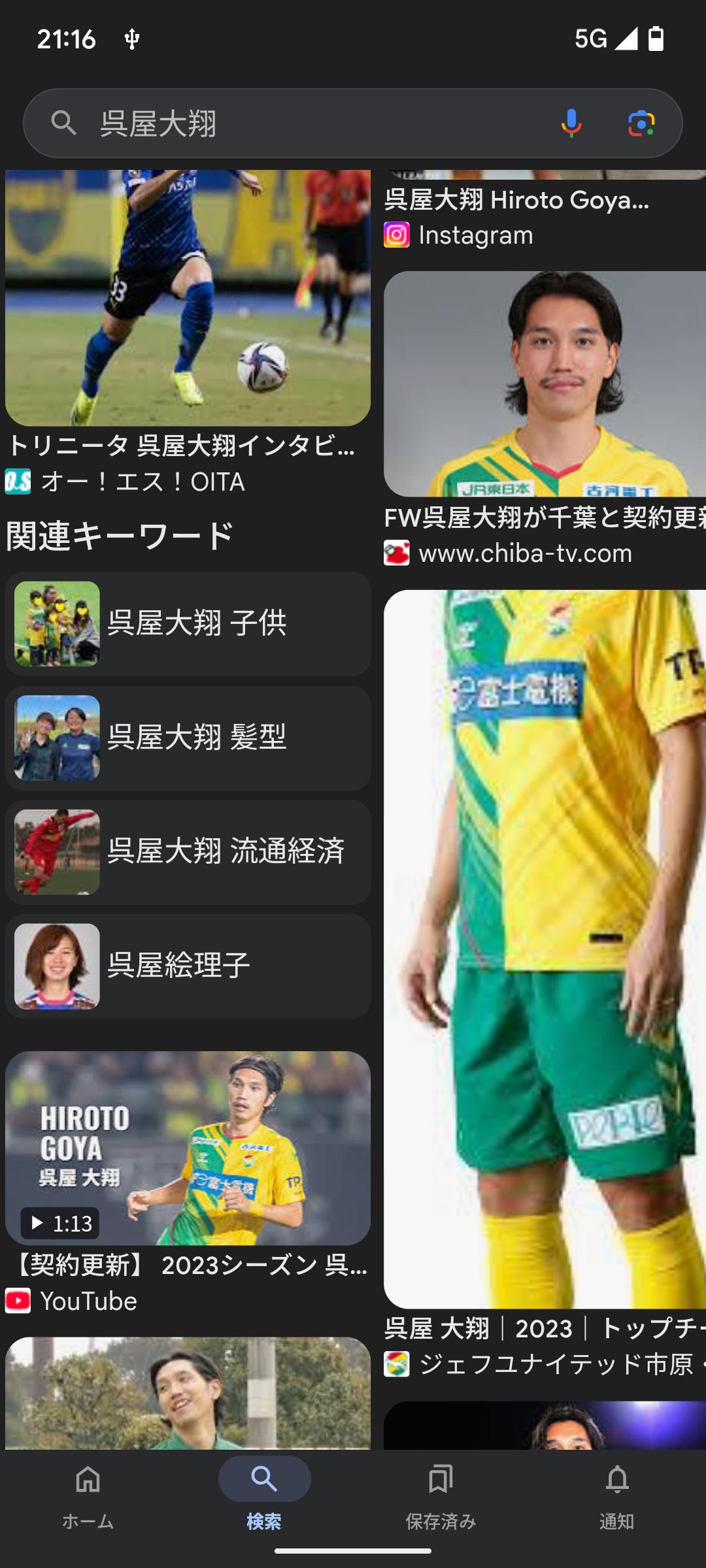This screenshot has height=1568, width=706.
Task: Open the ジェフユナイテッド市原 2023 player image
Action: (x=545, y=947)
